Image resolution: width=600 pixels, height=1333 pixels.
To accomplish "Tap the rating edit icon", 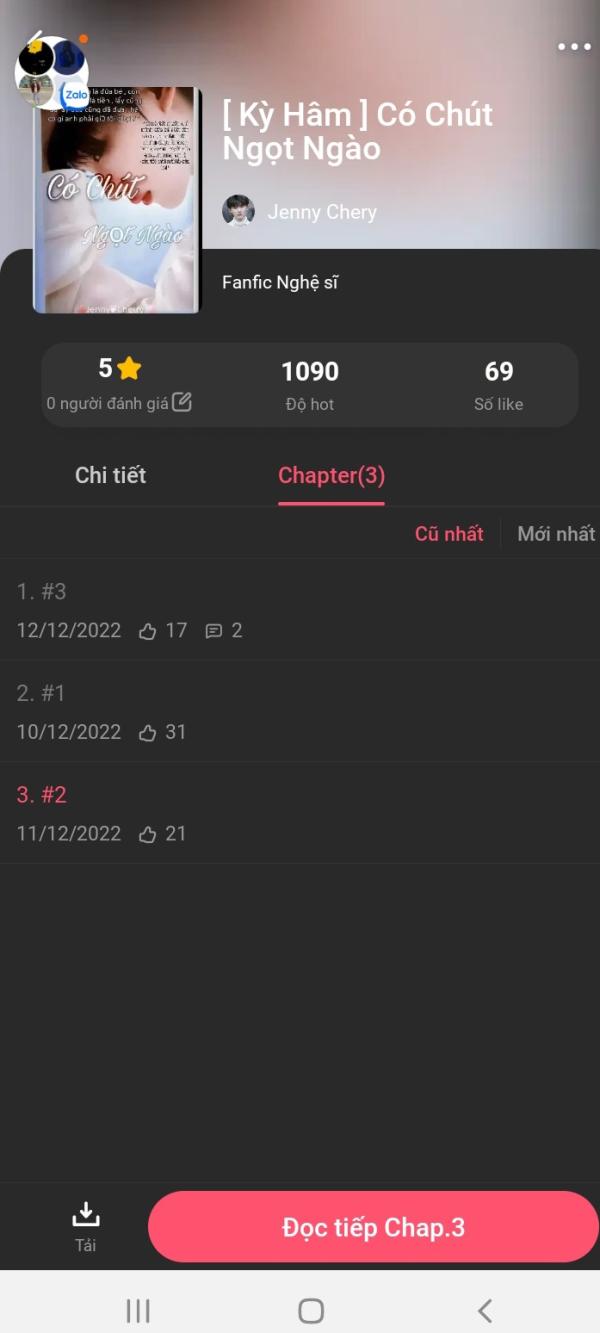I will click(182, 402).
